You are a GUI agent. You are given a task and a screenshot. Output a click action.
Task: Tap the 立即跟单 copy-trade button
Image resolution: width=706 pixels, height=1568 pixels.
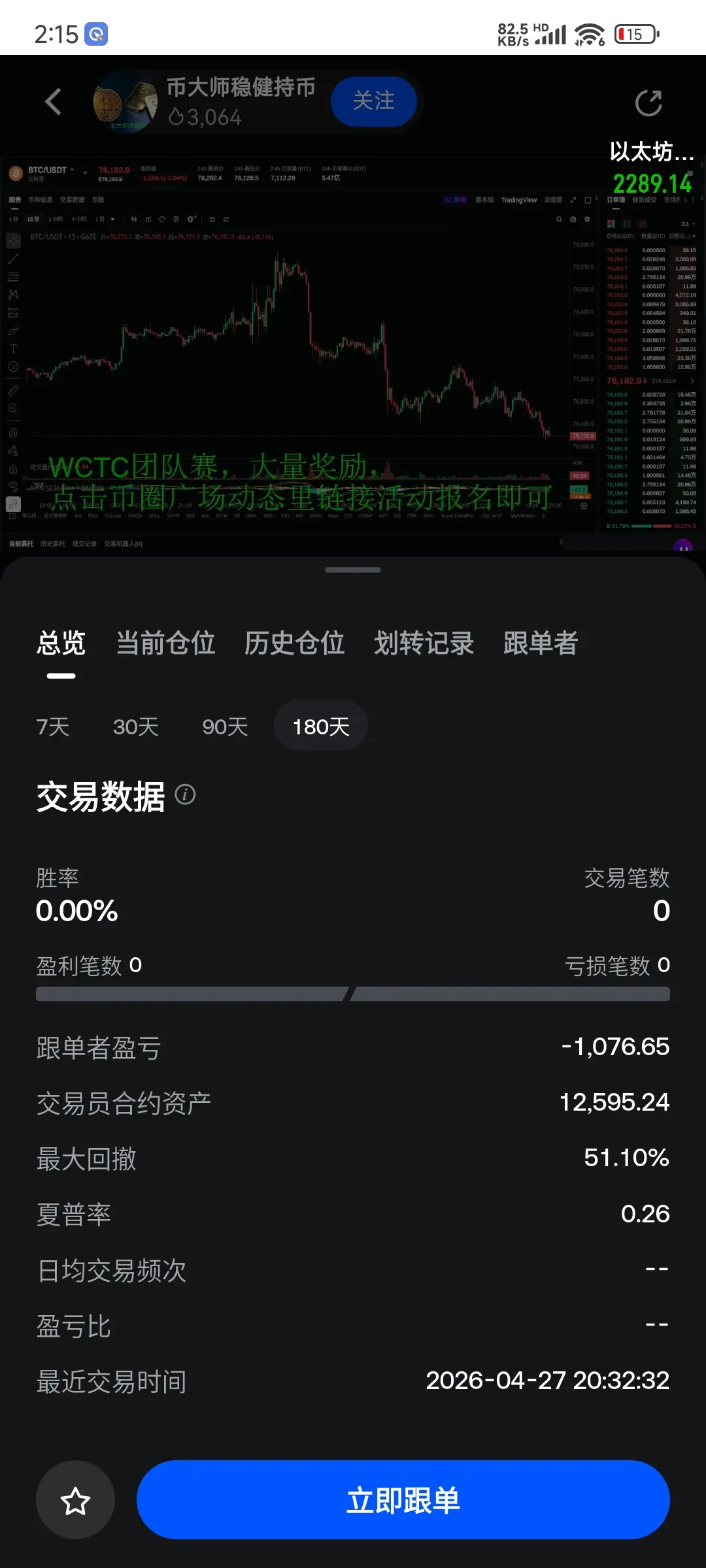(x=403, y=1499)
